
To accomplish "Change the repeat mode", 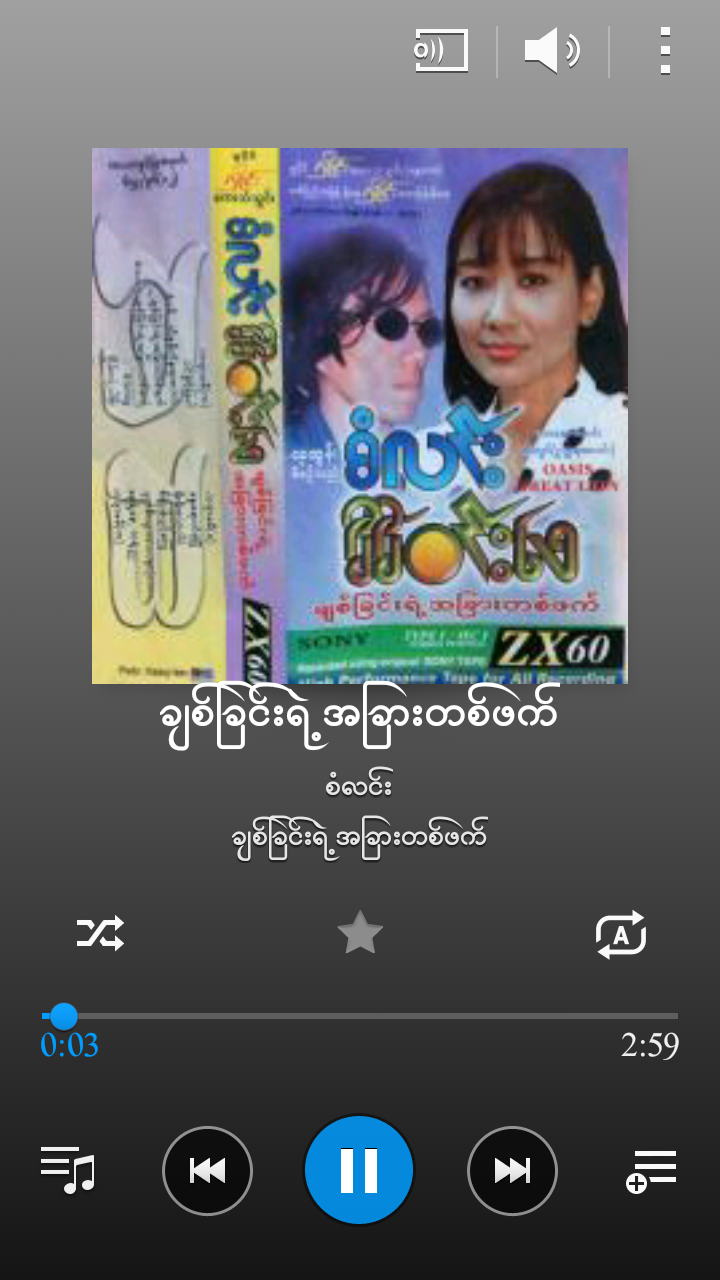I will coord(621,935).
